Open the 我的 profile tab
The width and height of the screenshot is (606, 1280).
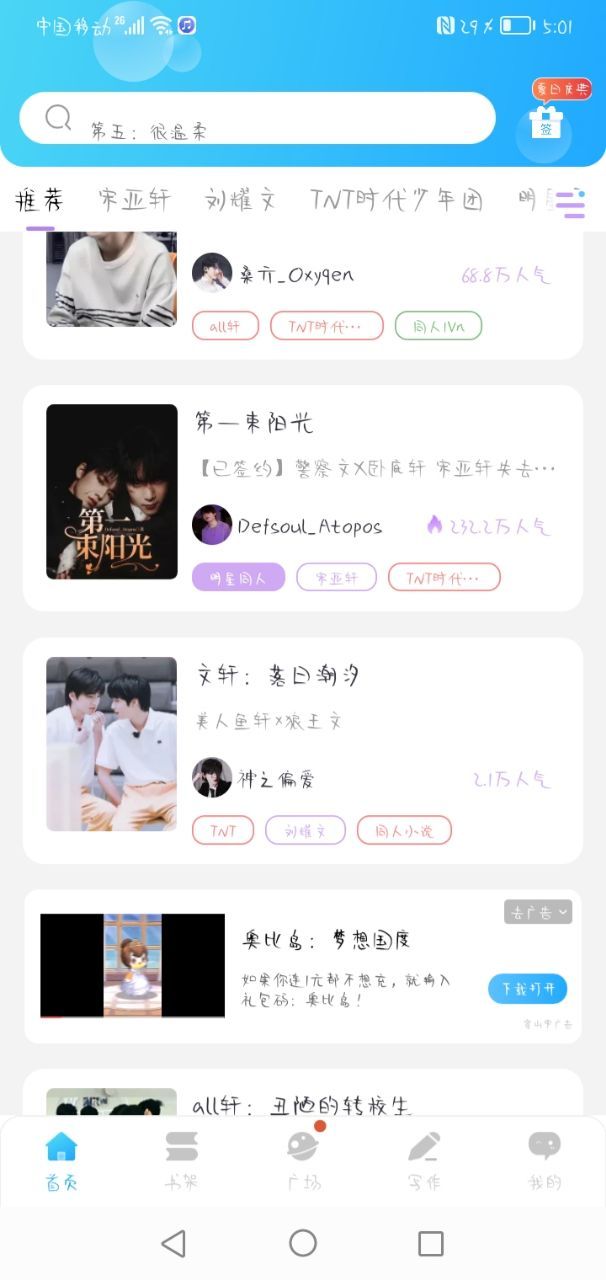(545, 1160)
